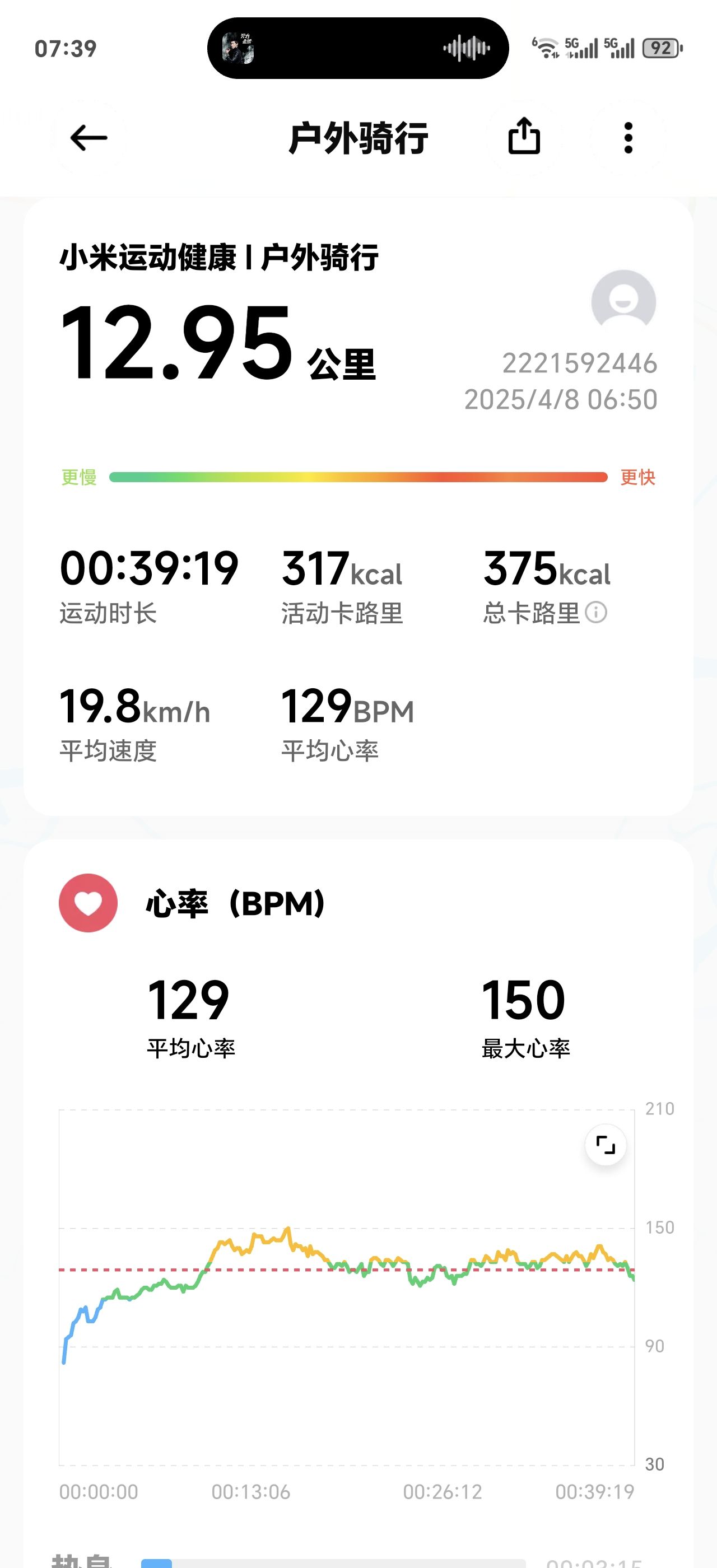Viewport: 717px width, 1568px height.
Task: Open the three-dot overflow menu
Action: 628,138
